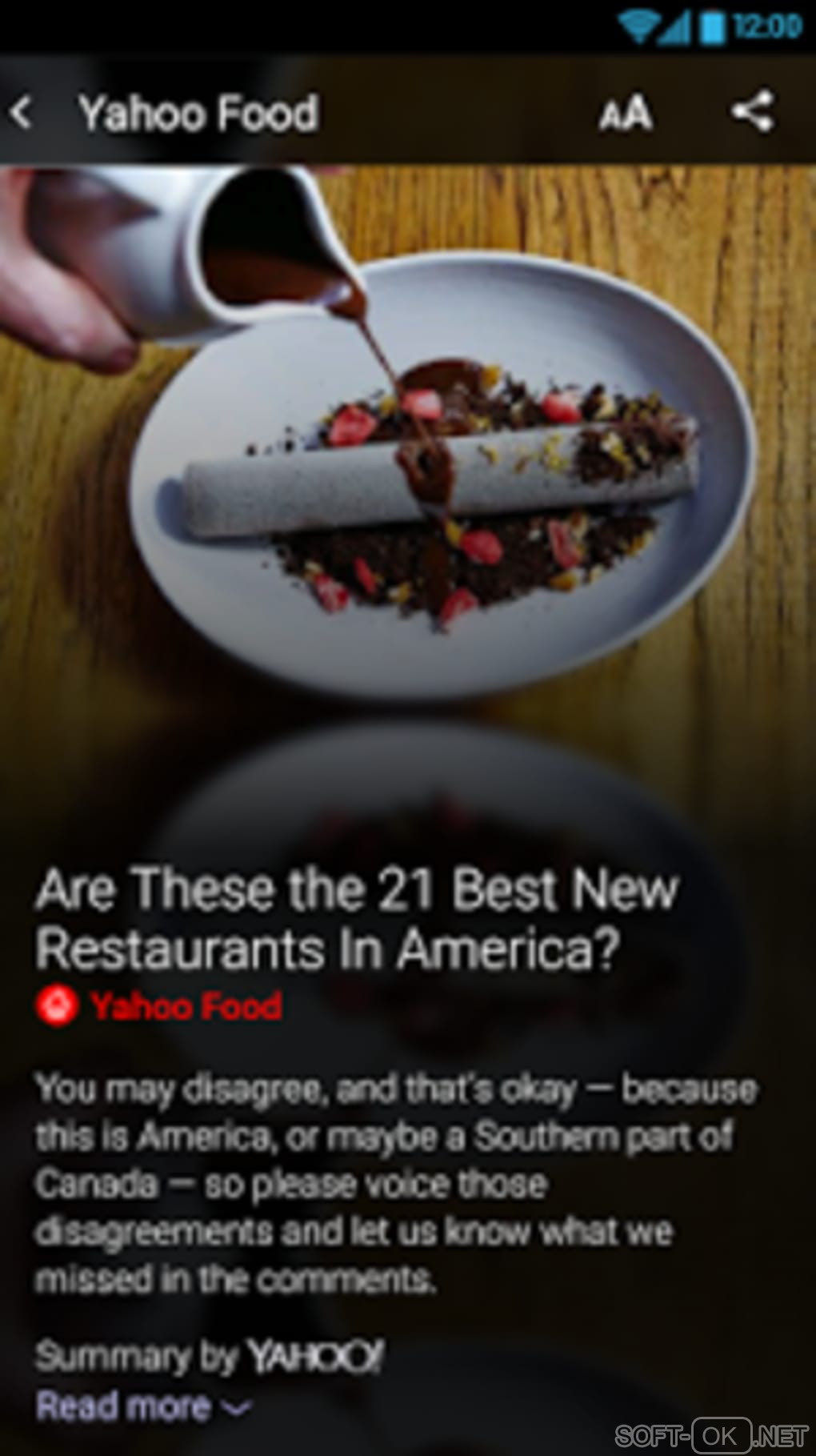Expand the summary with Read more

[x=142, y=1406]
